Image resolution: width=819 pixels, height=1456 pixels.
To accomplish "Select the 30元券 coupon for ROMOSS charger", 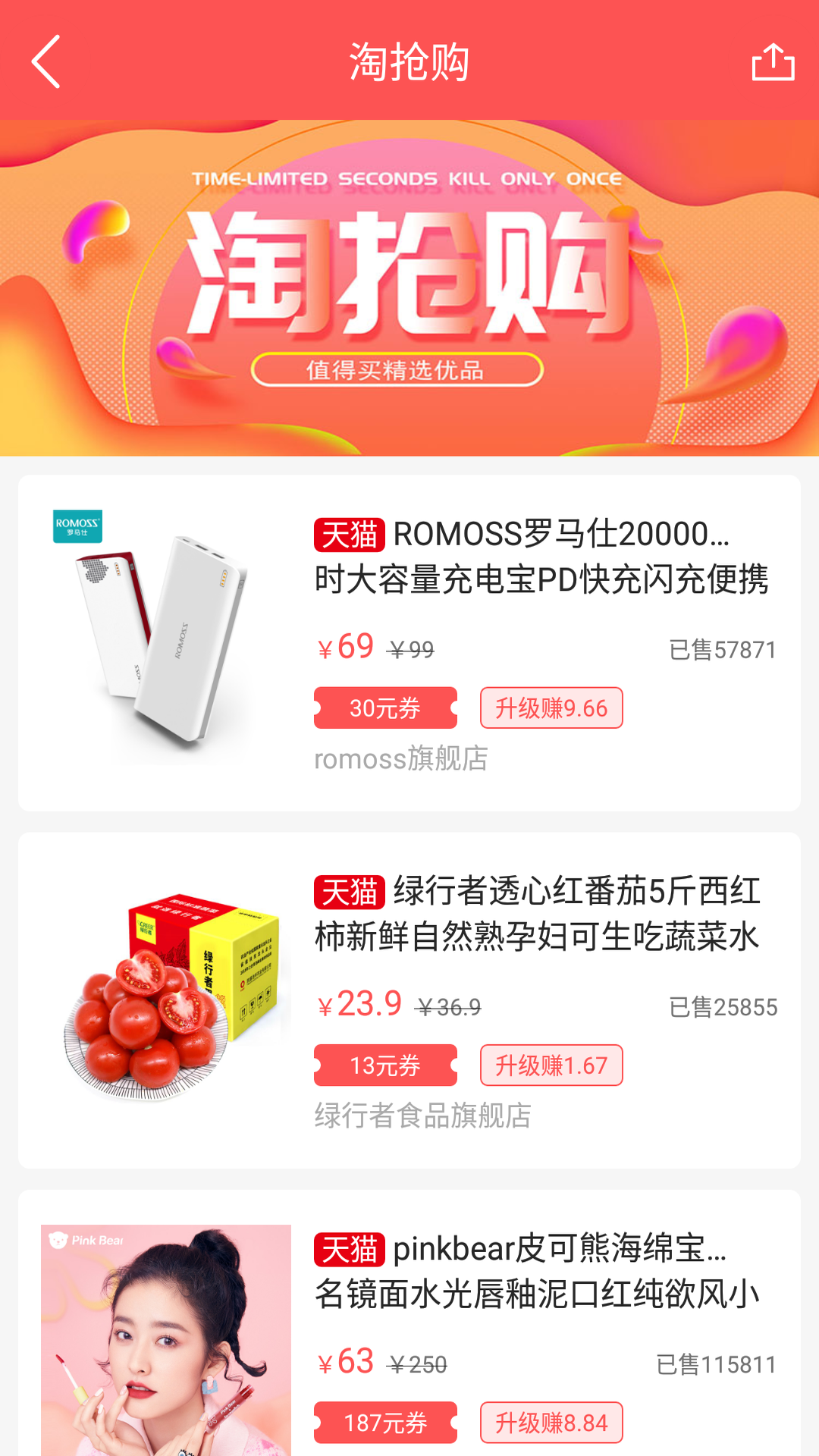I will click(x=385, y=707).
